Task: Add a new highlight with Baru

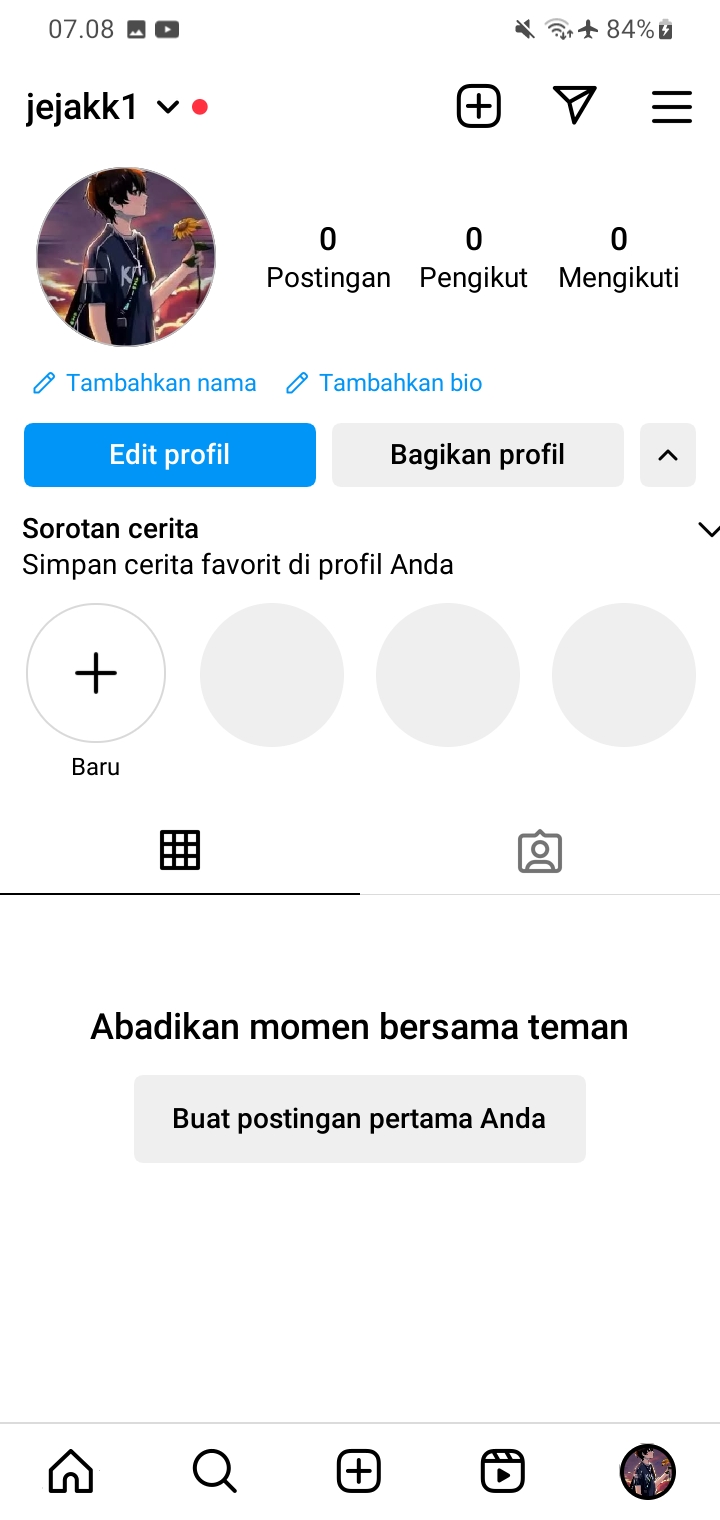Action: pos(96,674)
